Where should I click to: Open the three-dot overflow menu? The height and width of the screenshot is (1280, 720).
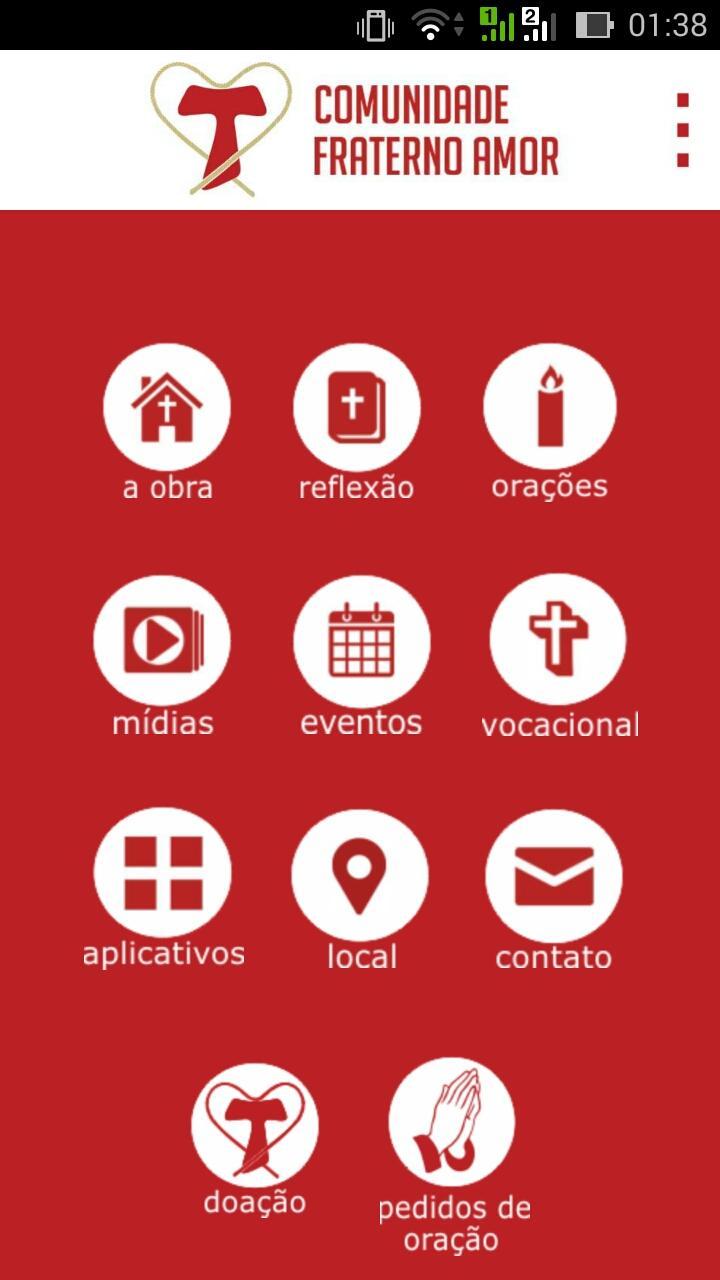683,130
